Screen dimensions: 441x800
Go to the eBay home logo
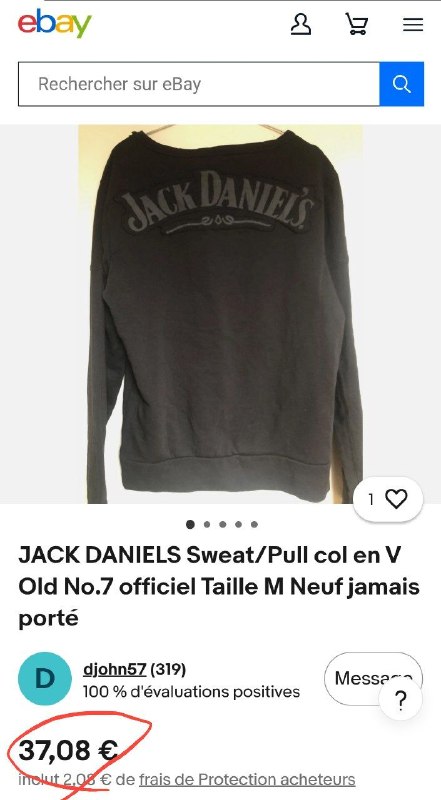pyautogui.click(x=55, y=23)
